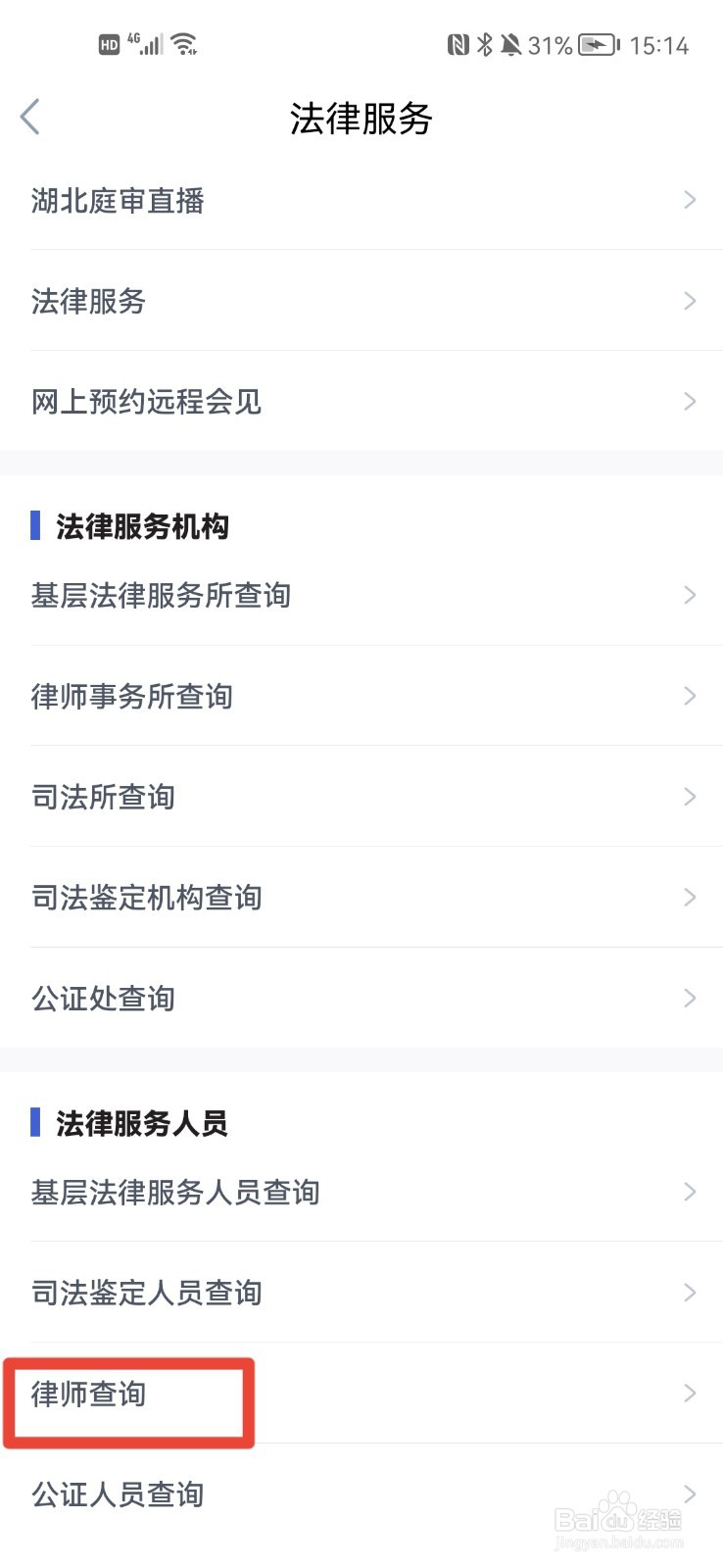Viewport: 723px width, 1568px height.
Task: Expand the 湖北庭审直播 row chevron
Action: (x=689, y=200)
